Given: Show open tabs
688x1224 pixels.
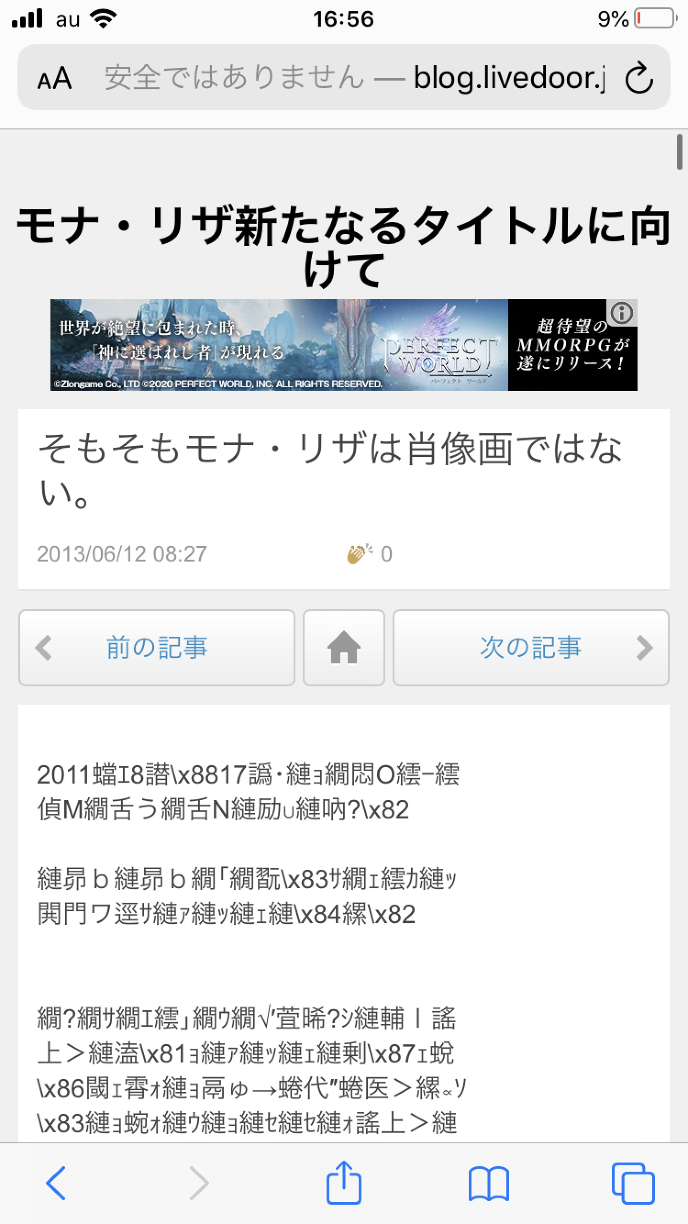Looking at the screenshot, I should pyautogui.click(x=633, y=1184).
